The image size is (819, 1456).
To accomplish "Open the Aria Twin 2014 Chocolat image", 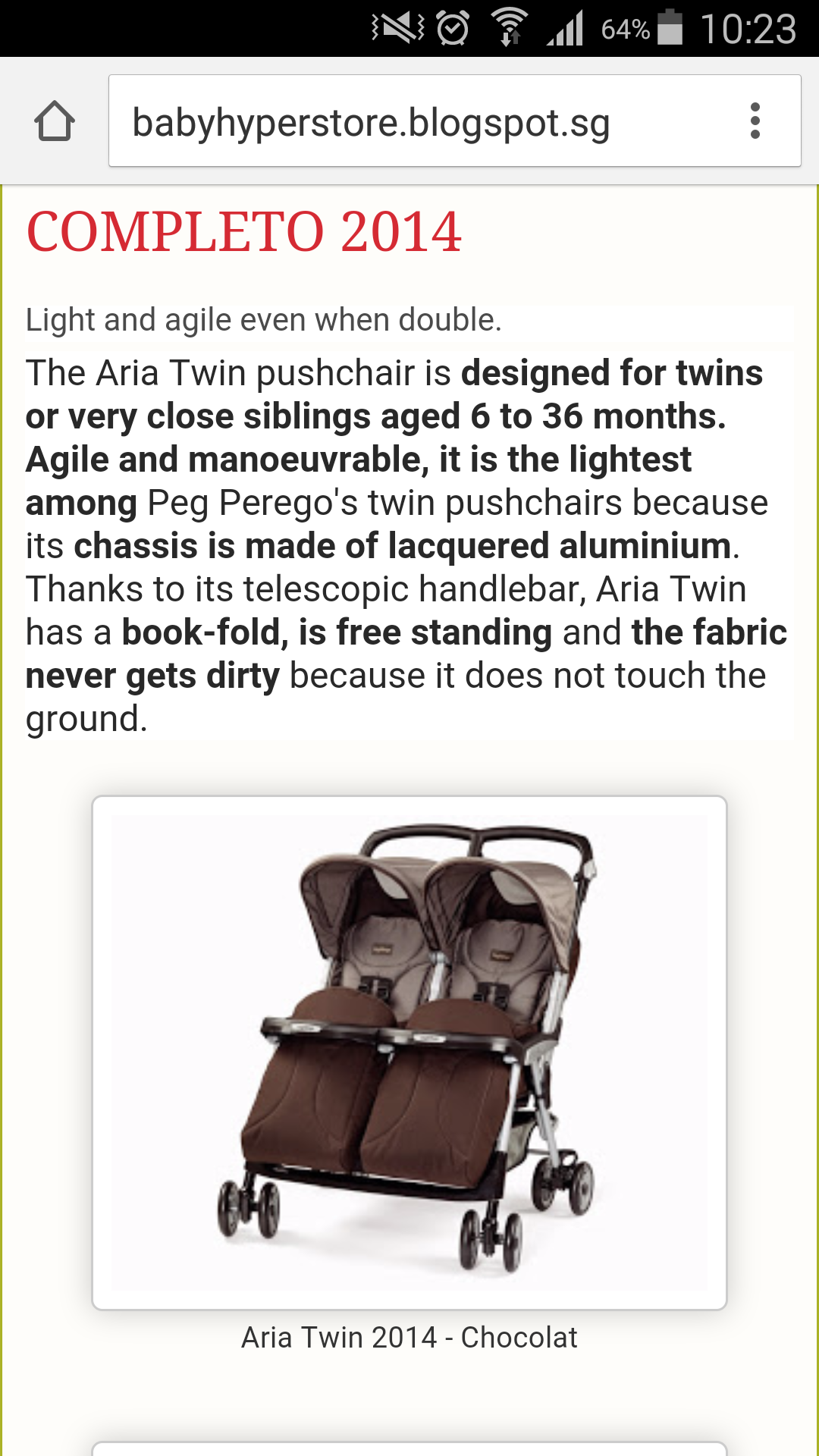I will tap(409, 1053).
